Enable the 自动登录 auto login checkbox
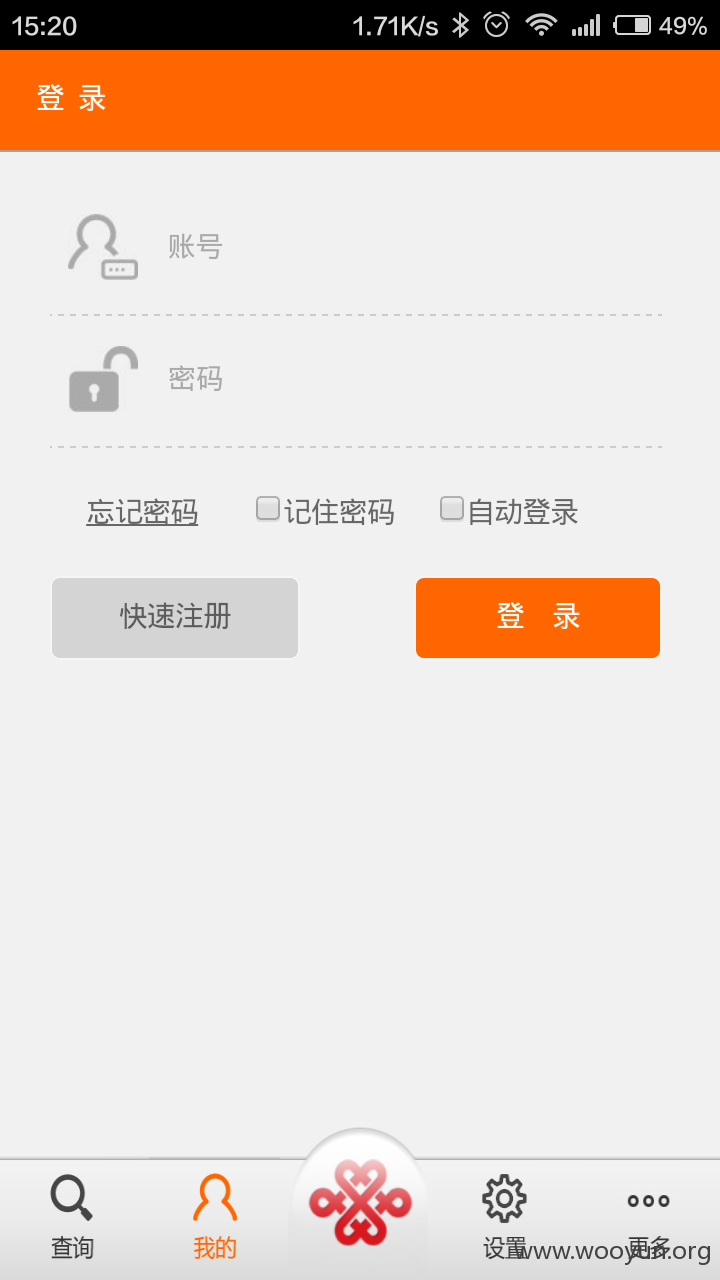 click(452, 509)
